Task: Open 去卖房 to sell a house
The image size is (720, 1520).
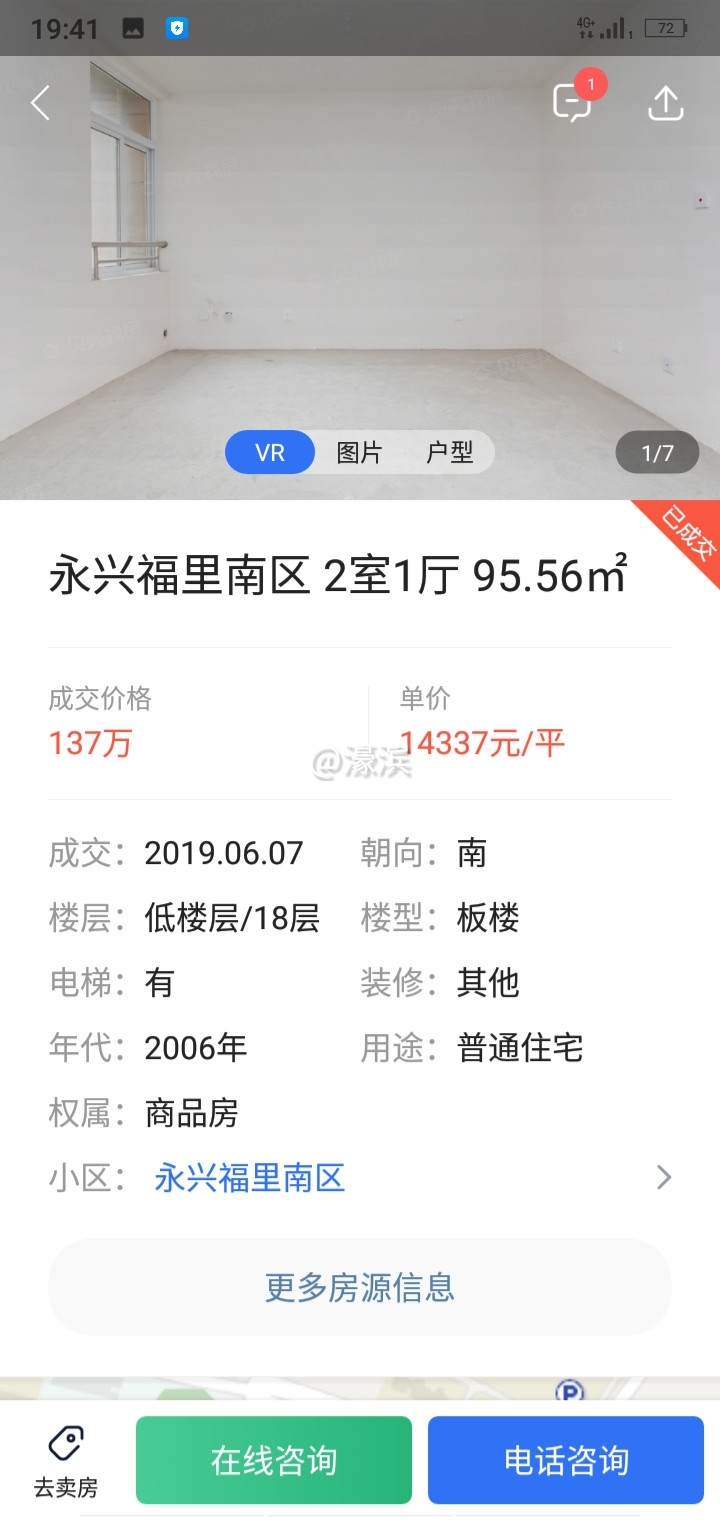Action: tap(66, 1461)
